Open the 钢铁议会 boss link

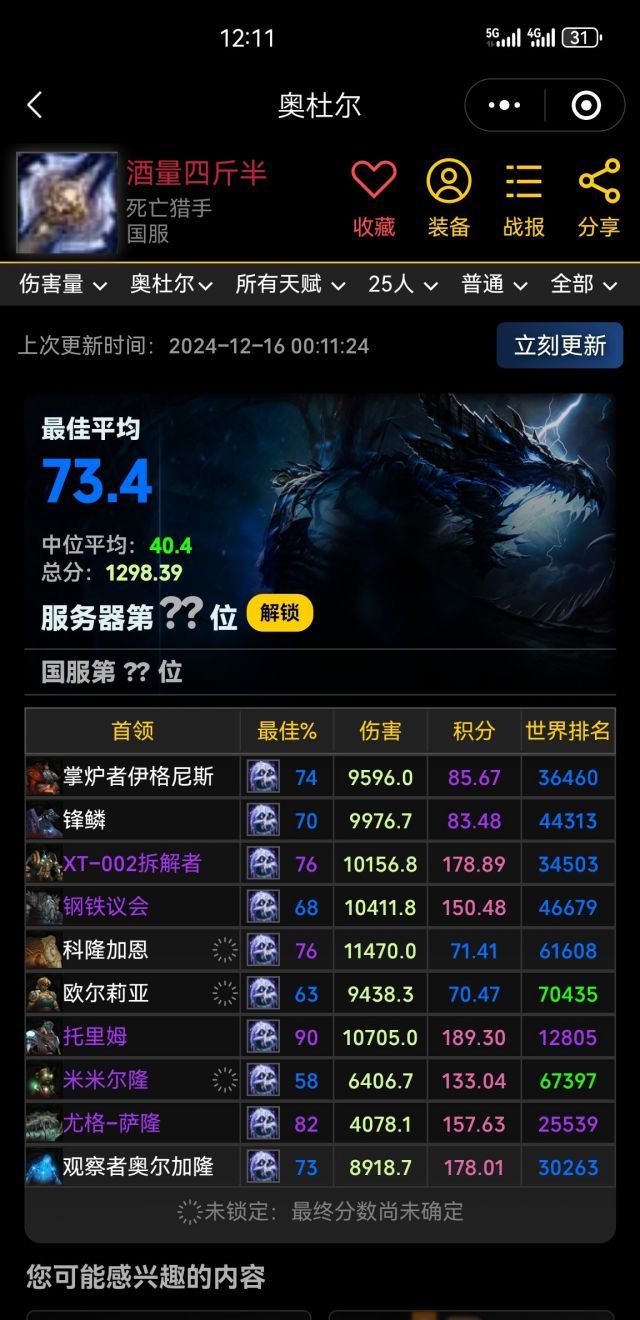[x=105, y=907]
